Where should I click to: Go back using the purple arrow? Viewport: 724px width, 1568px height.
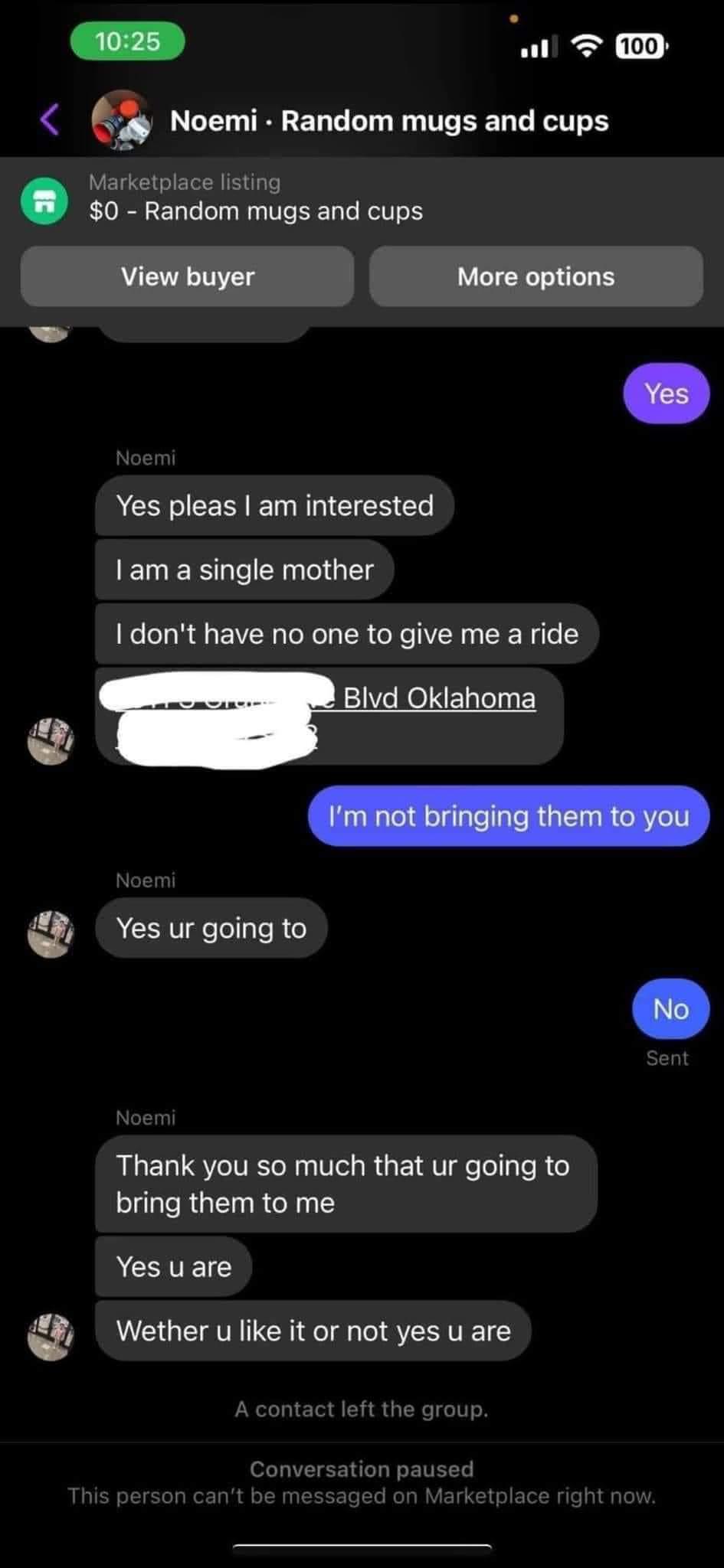pyautogui.click(x=50, y=119)
